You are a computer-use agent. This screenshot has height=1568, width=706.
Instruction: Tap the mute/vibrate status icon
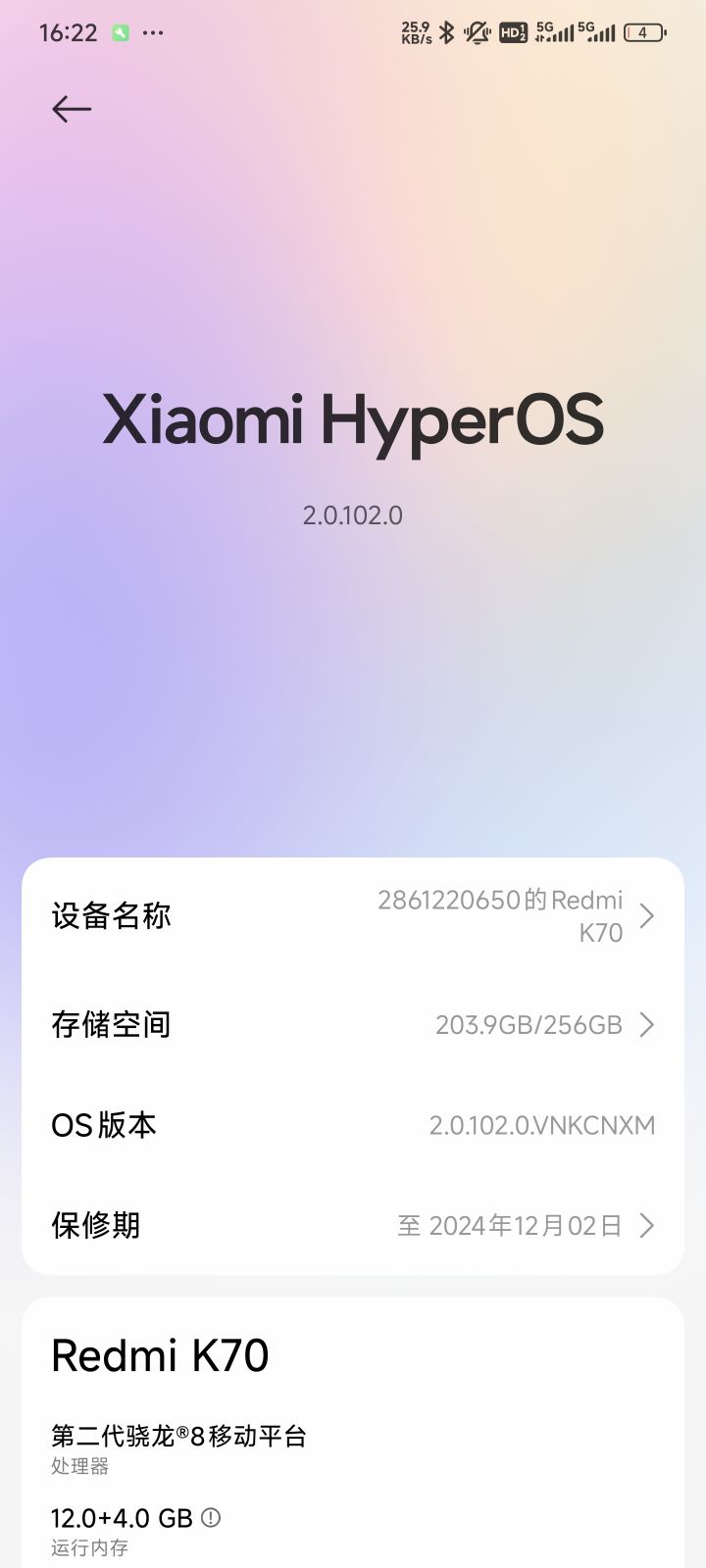pyautogui.click(x=478, y=32)
